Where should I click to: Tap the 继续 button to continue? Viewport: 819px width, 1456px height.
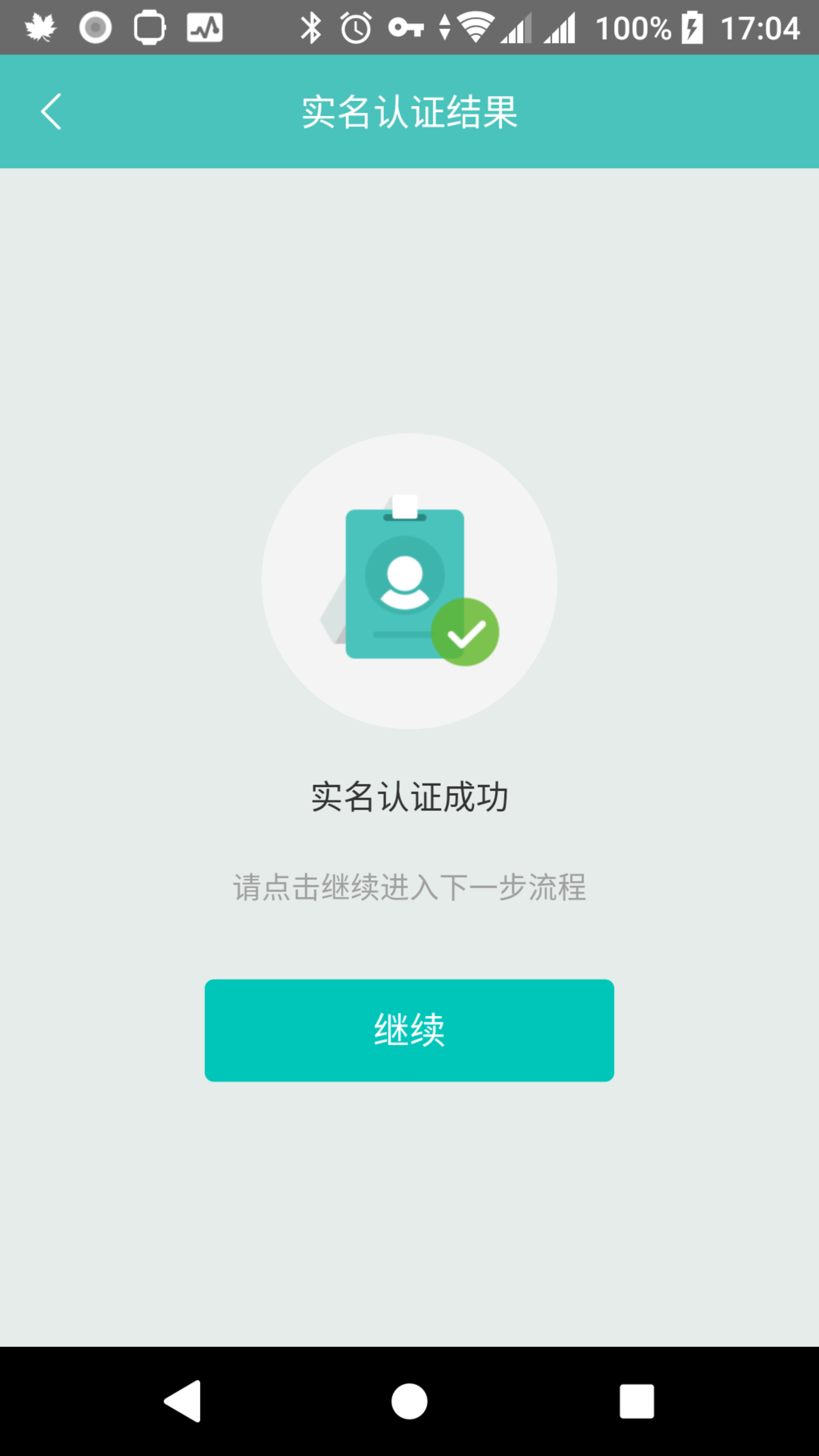pos(409,1030)
